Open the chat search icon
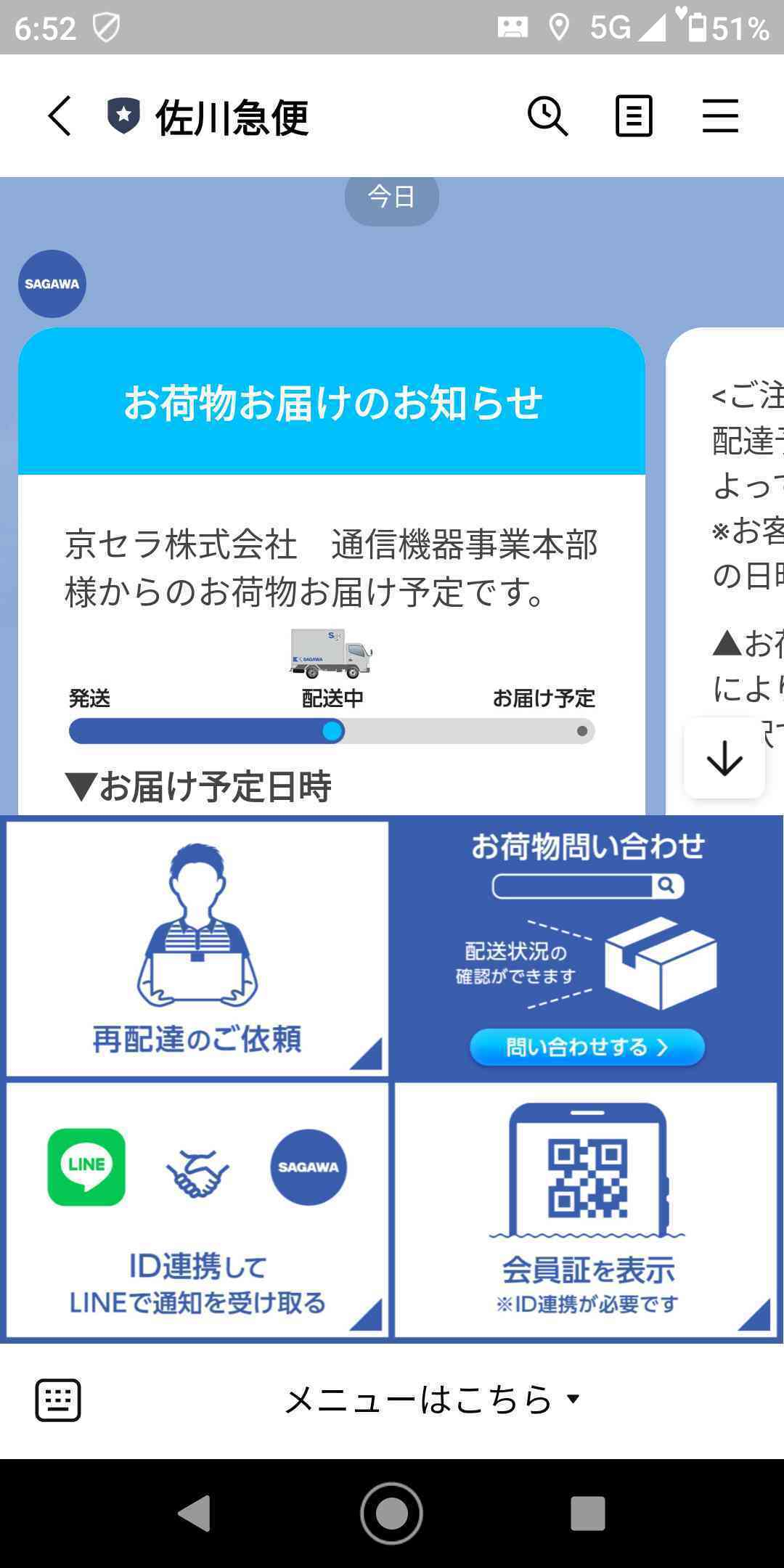This screenshot has width=784, height=1568. [x=547, y=116]
